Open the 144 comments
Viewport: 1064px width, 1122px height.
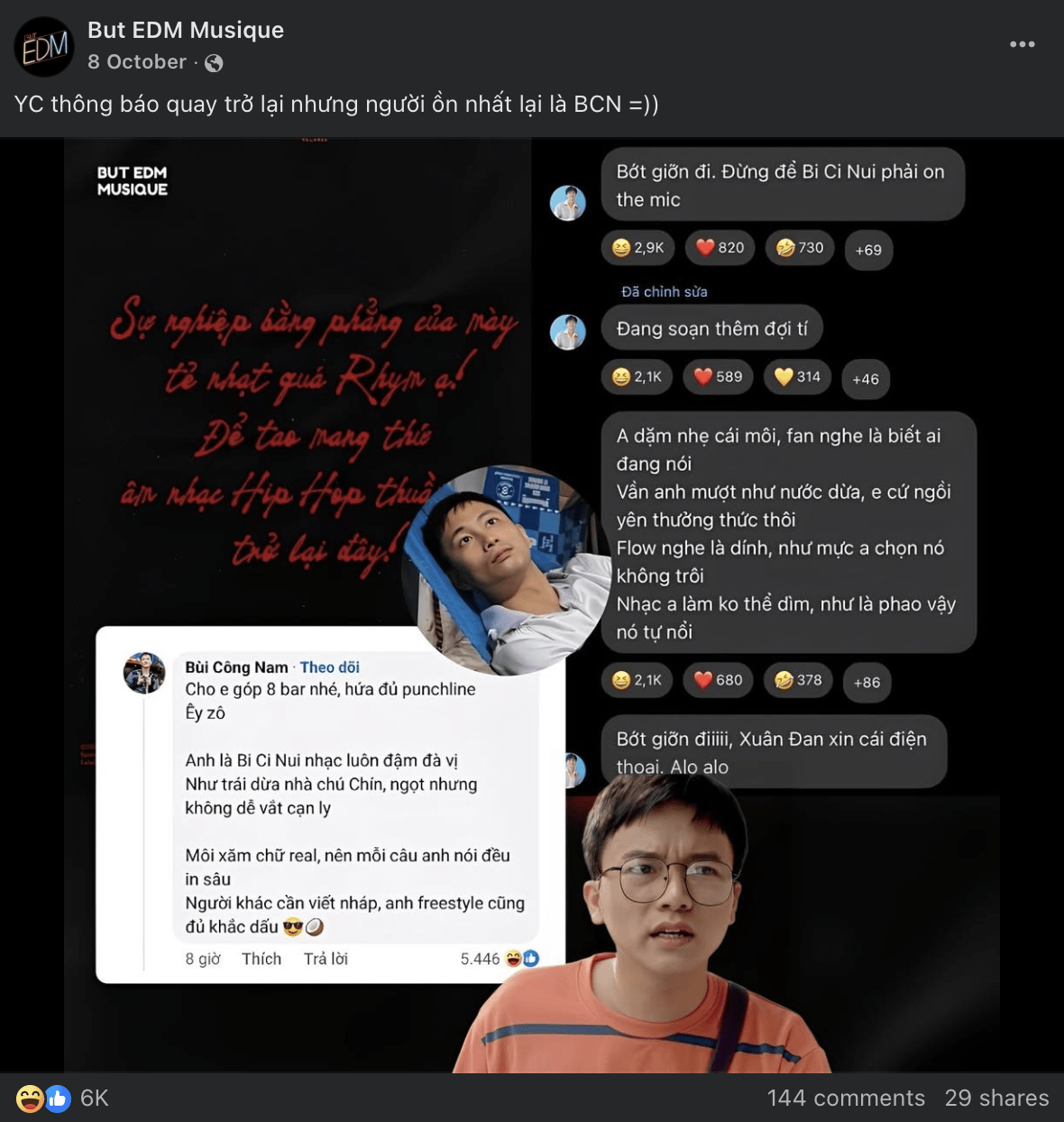(x=845, y=1098)
